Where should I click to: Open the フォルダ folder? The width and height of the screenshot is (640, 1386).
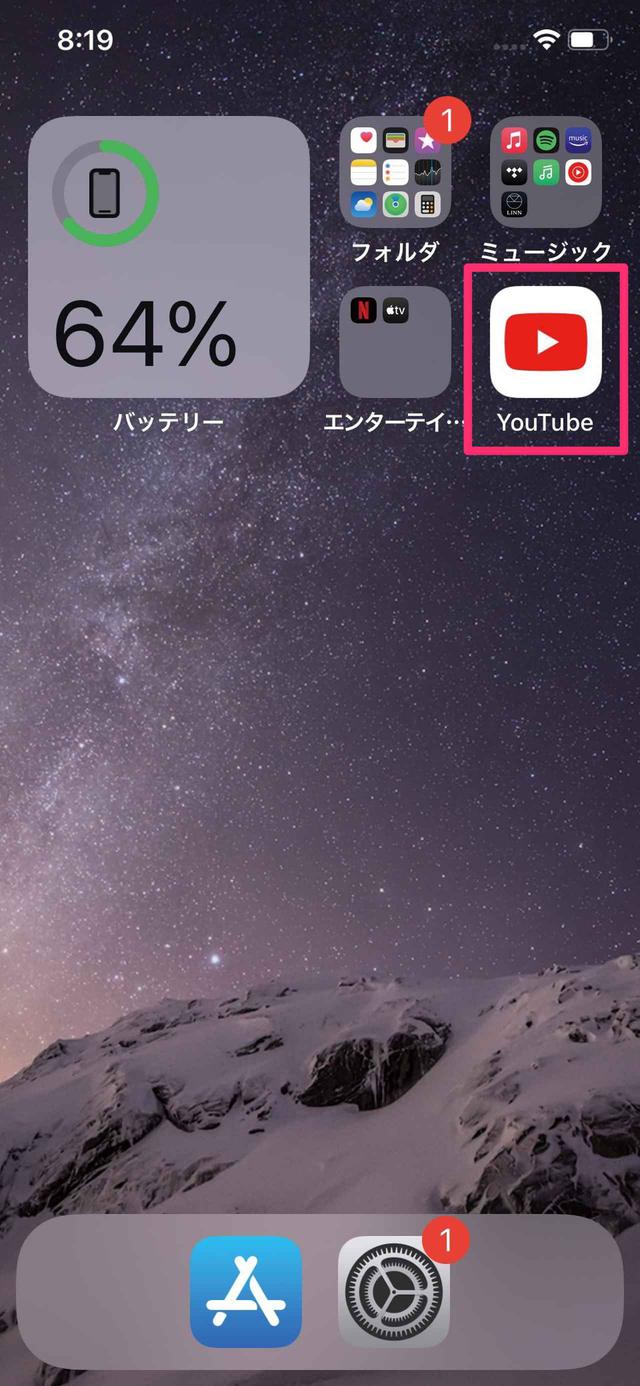(x=395, y=173)
